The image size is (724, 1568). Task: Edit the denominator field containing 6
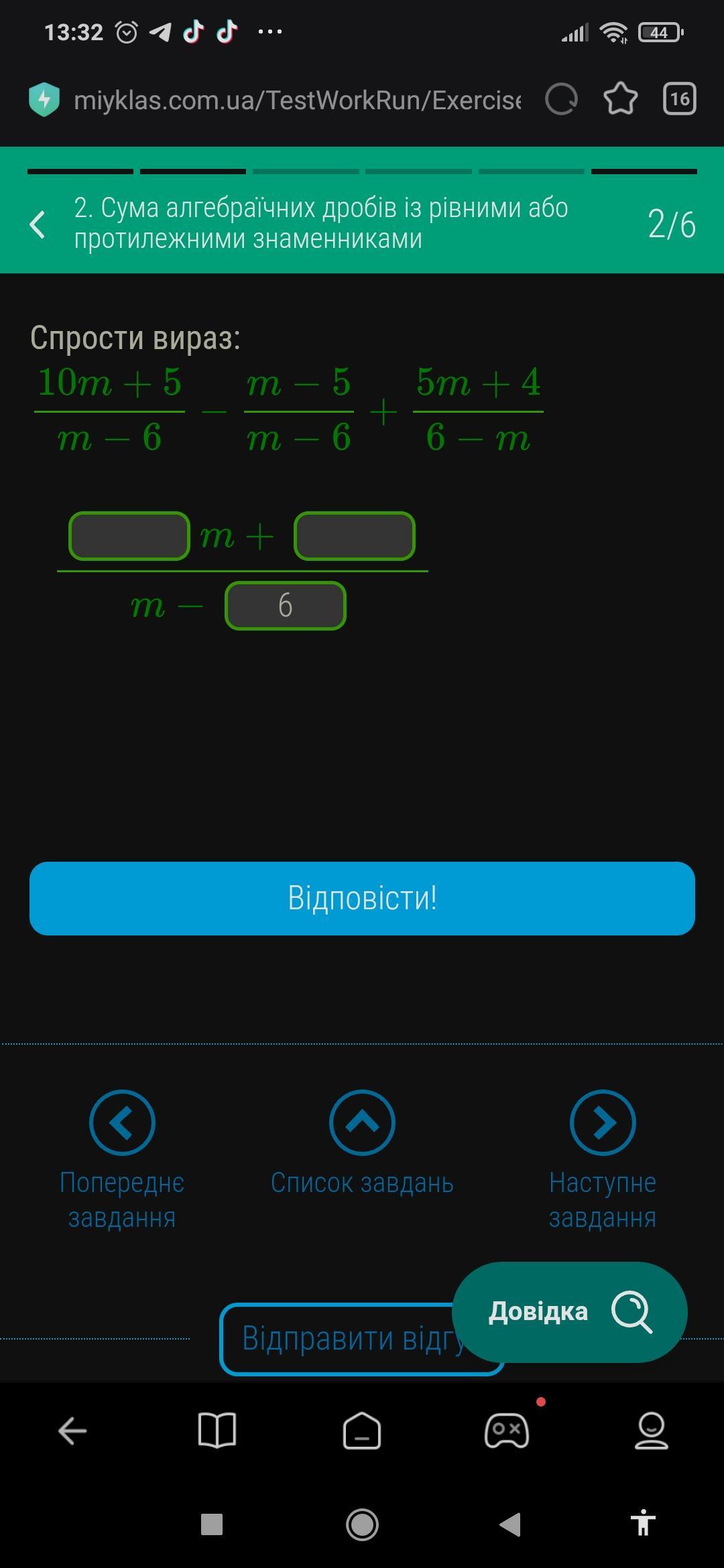click(286, 606)
